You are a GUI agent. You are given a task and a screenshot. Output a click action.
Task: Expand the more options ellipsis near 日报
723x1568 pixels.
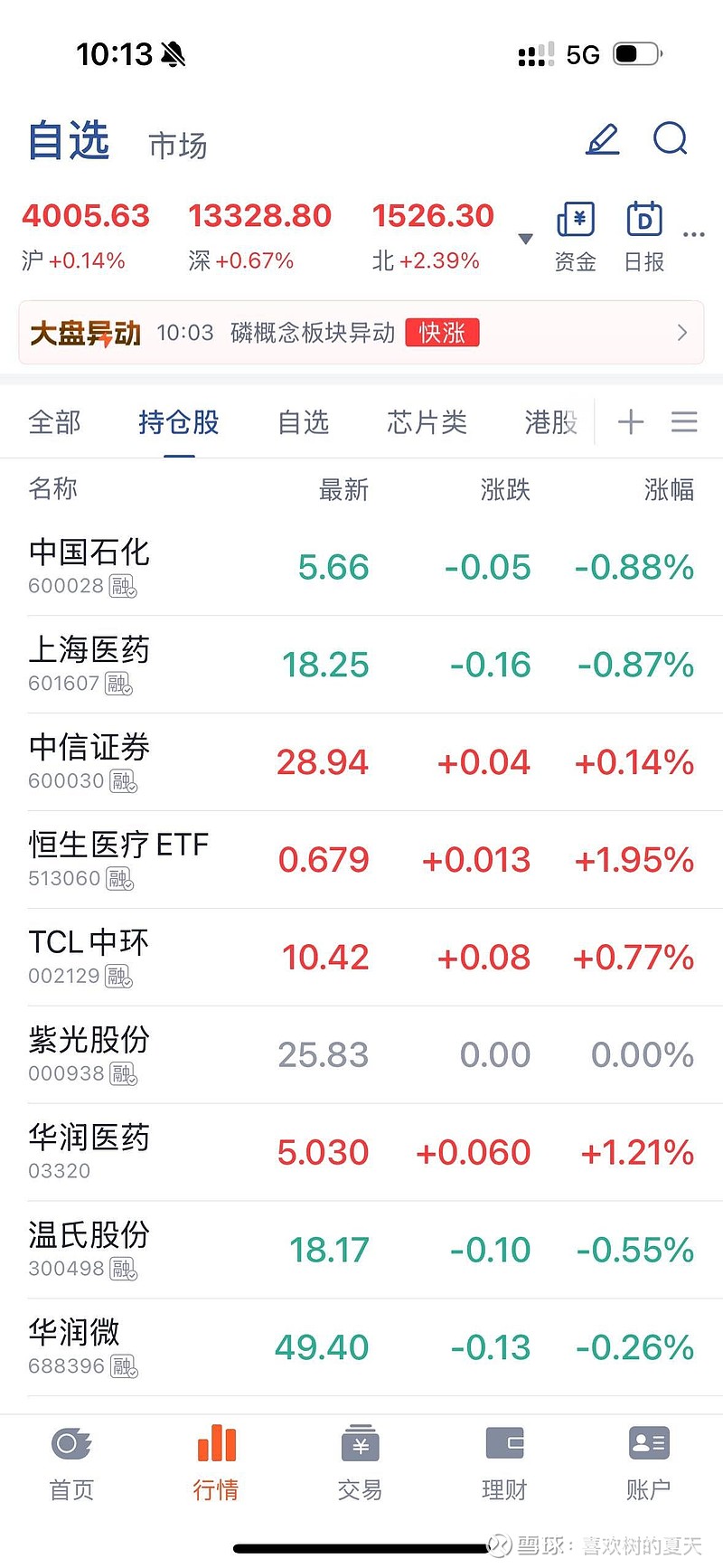[694, 233]
